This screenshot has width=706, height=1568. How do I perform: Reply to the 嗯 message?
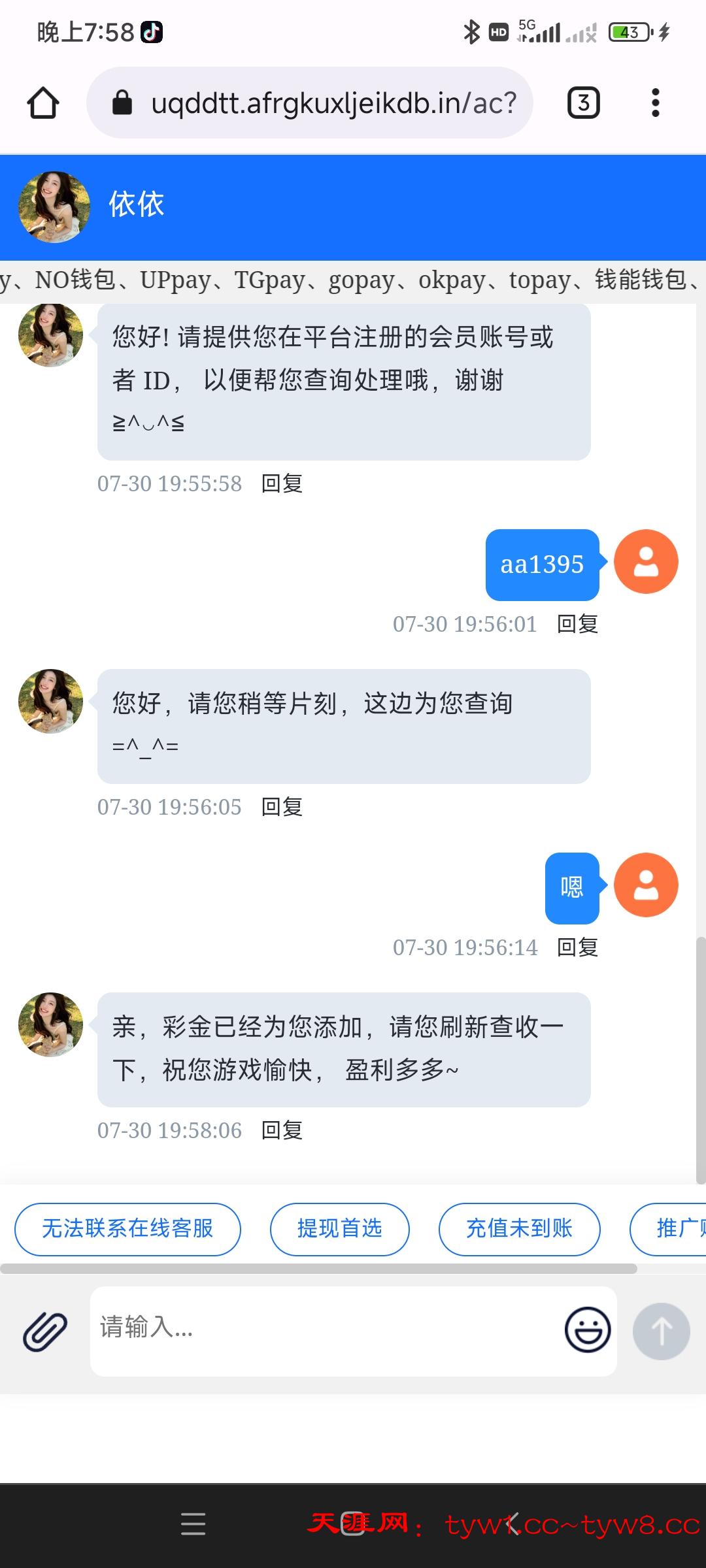577,947
